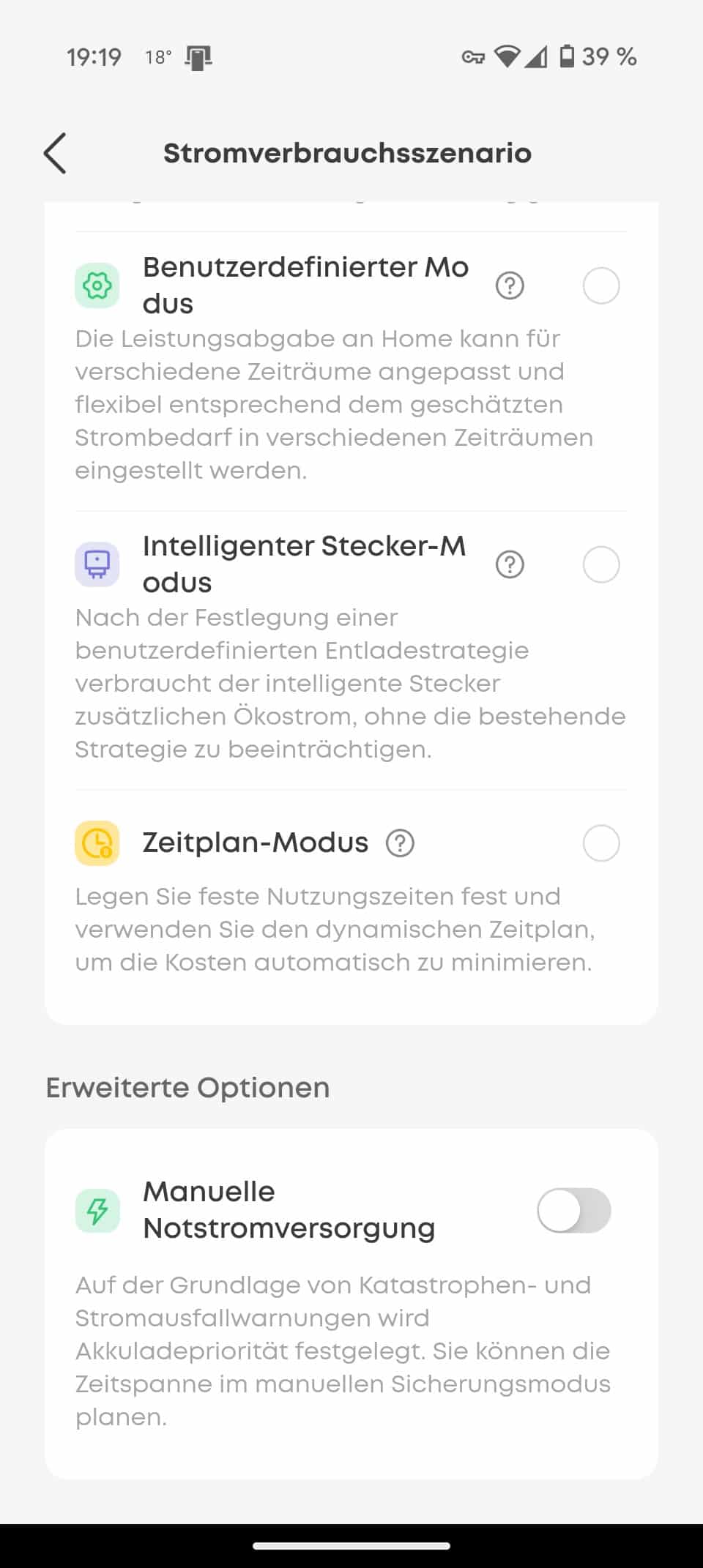Go back from Stromverbrauchsszenario
This screenshot has width=703, height=1568.
pyautogui.click(x=56, y=153)
